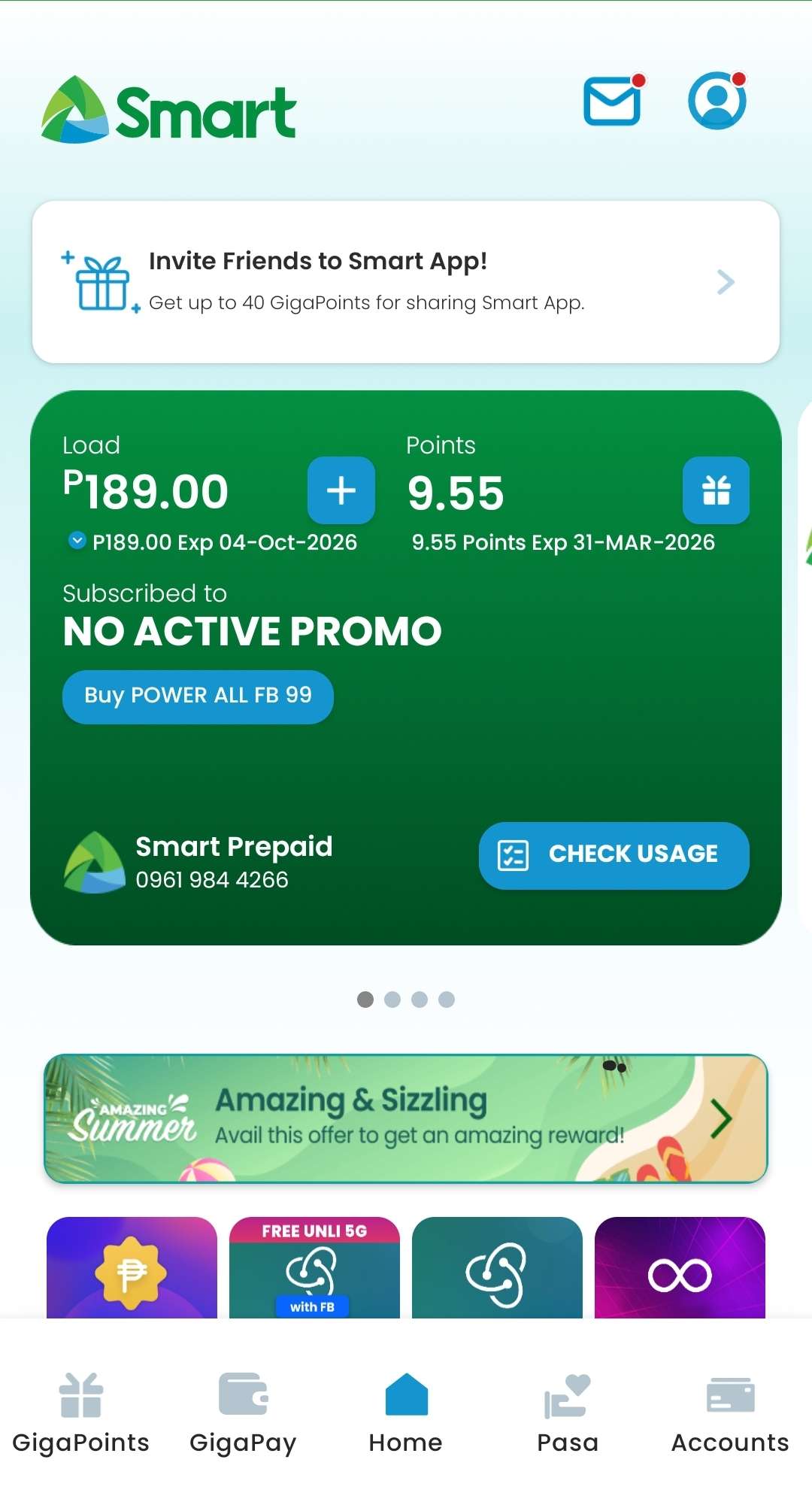Image resolution: width=812 pixels, height=1508 pixels.
Task: Expand the load expiry details chevron
Action: pyautogui.click(x=77, y=540)
